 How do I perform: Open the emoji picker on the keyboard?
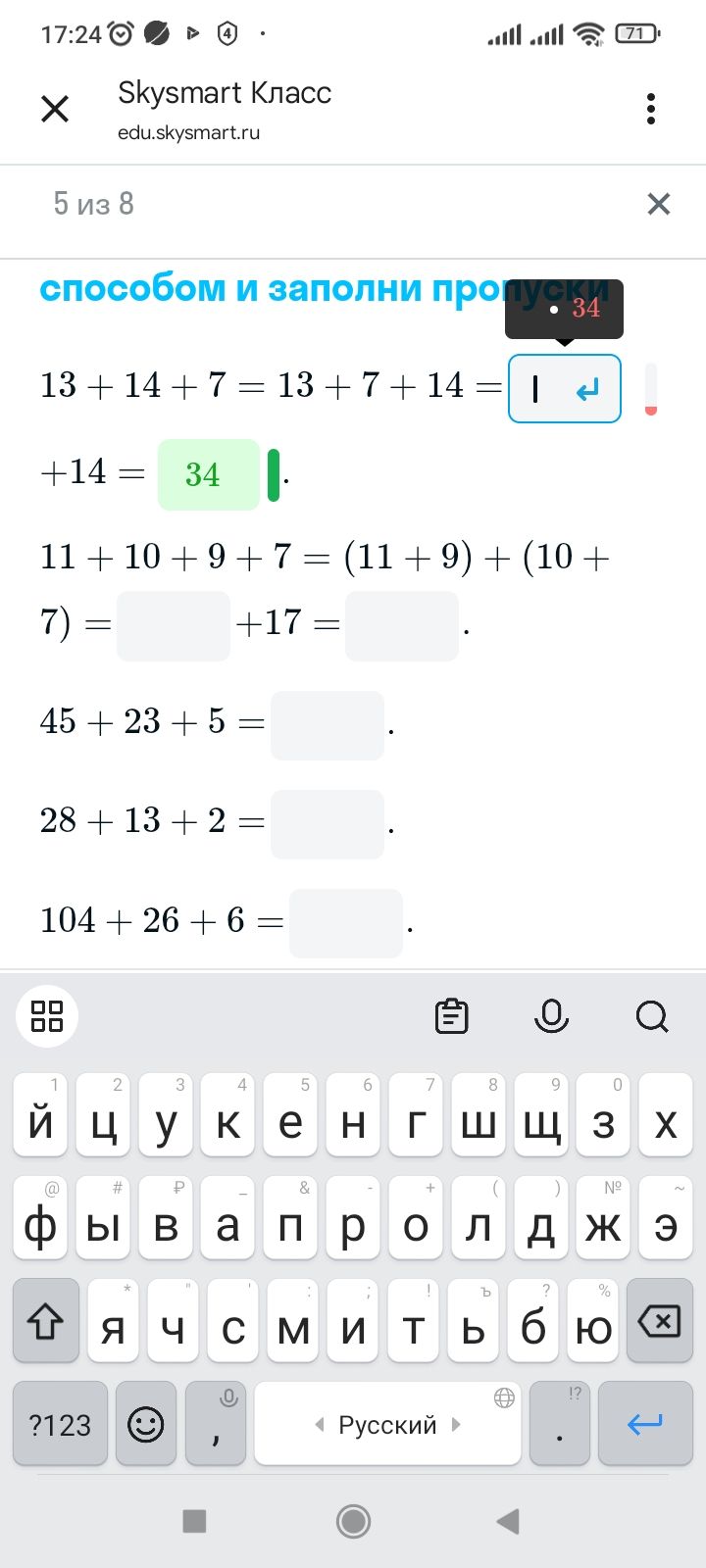point(146,1424)
